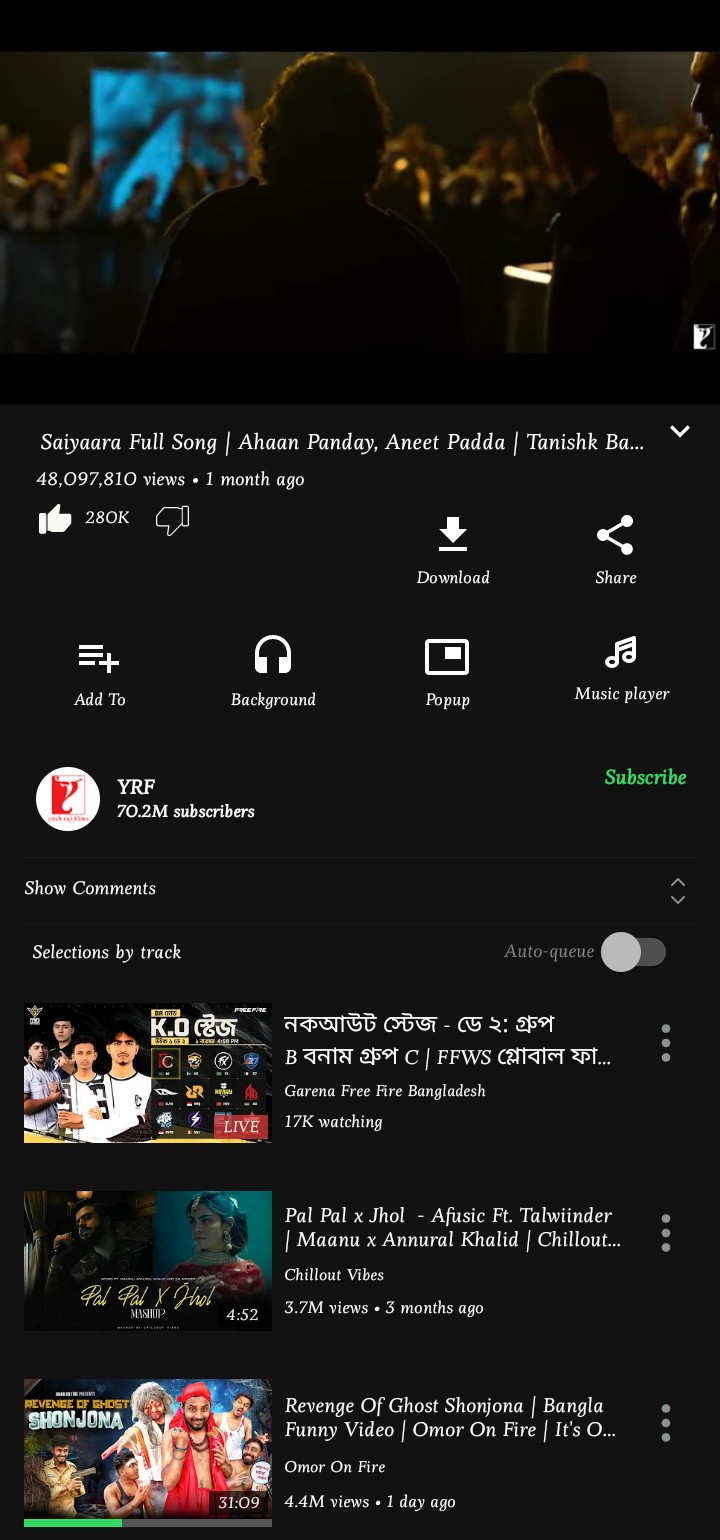Open options for Revenge Of Ghost Shonjona
This screenshot has width=720, height=1540.
pyautogui.click(x=666, y=1422)
